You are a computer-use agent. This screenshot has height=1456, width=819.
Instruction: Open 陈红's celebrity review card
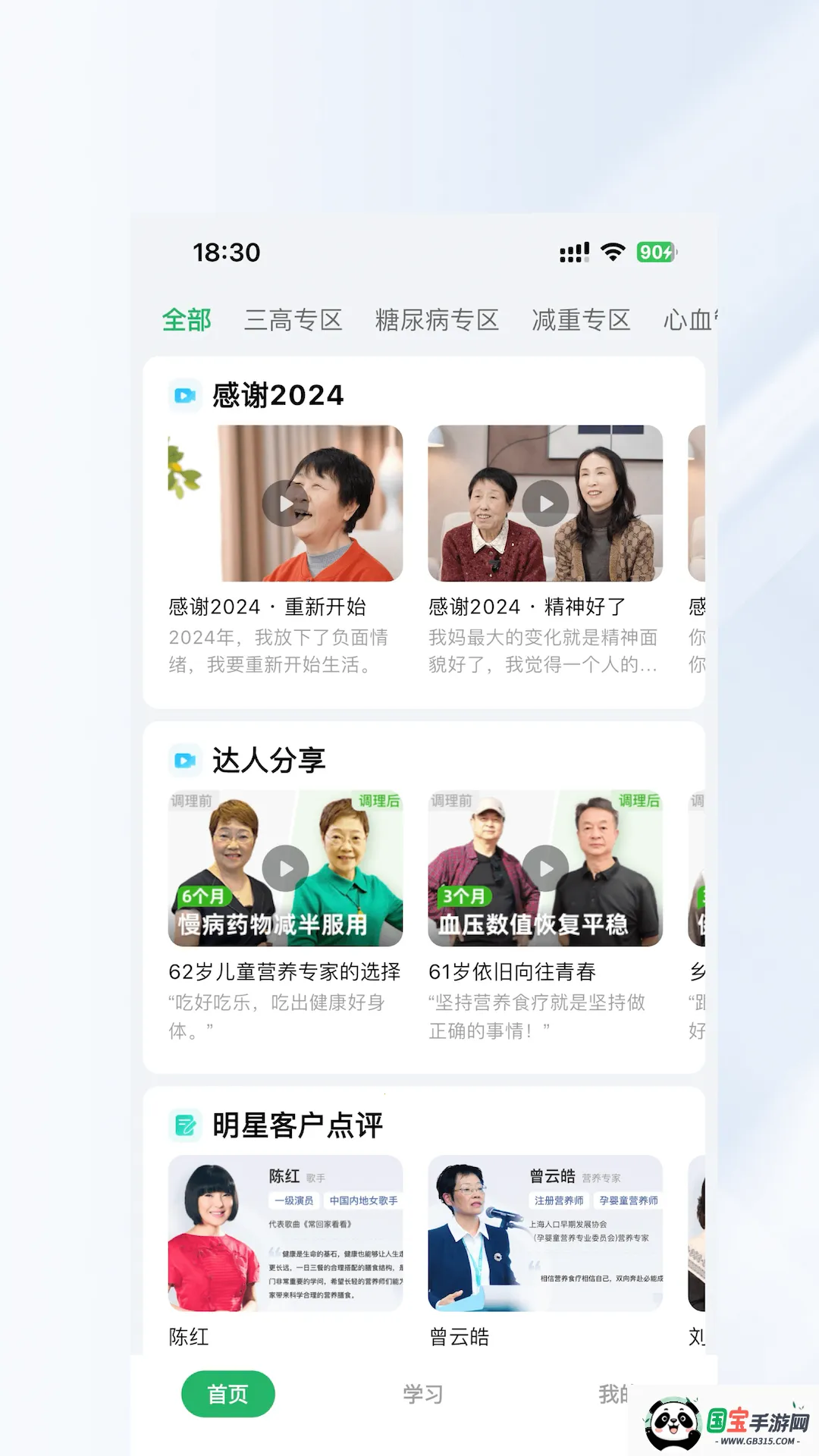[x=285, y=1233]
